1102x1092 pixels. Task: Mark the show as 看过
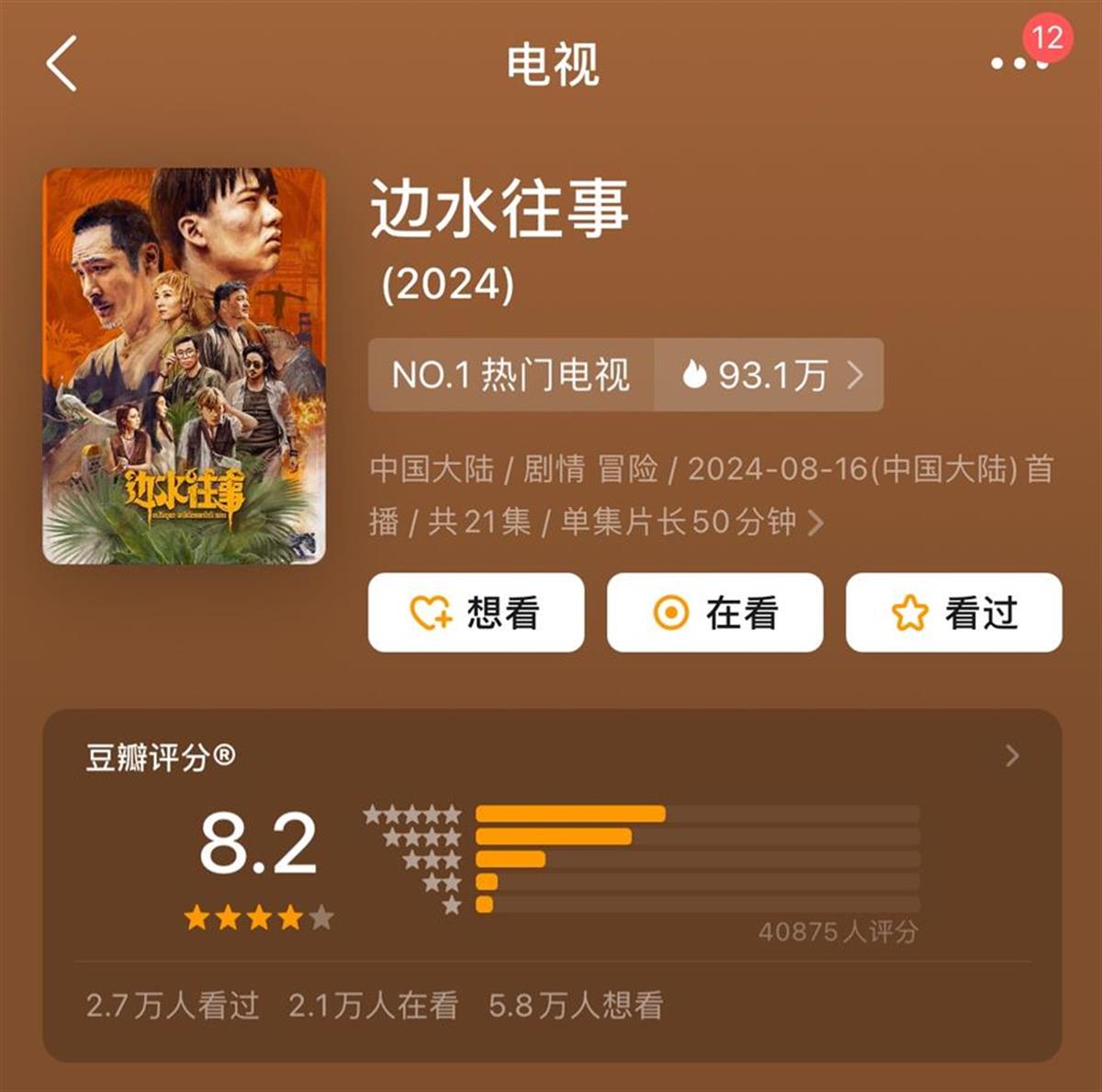[953, 613]
